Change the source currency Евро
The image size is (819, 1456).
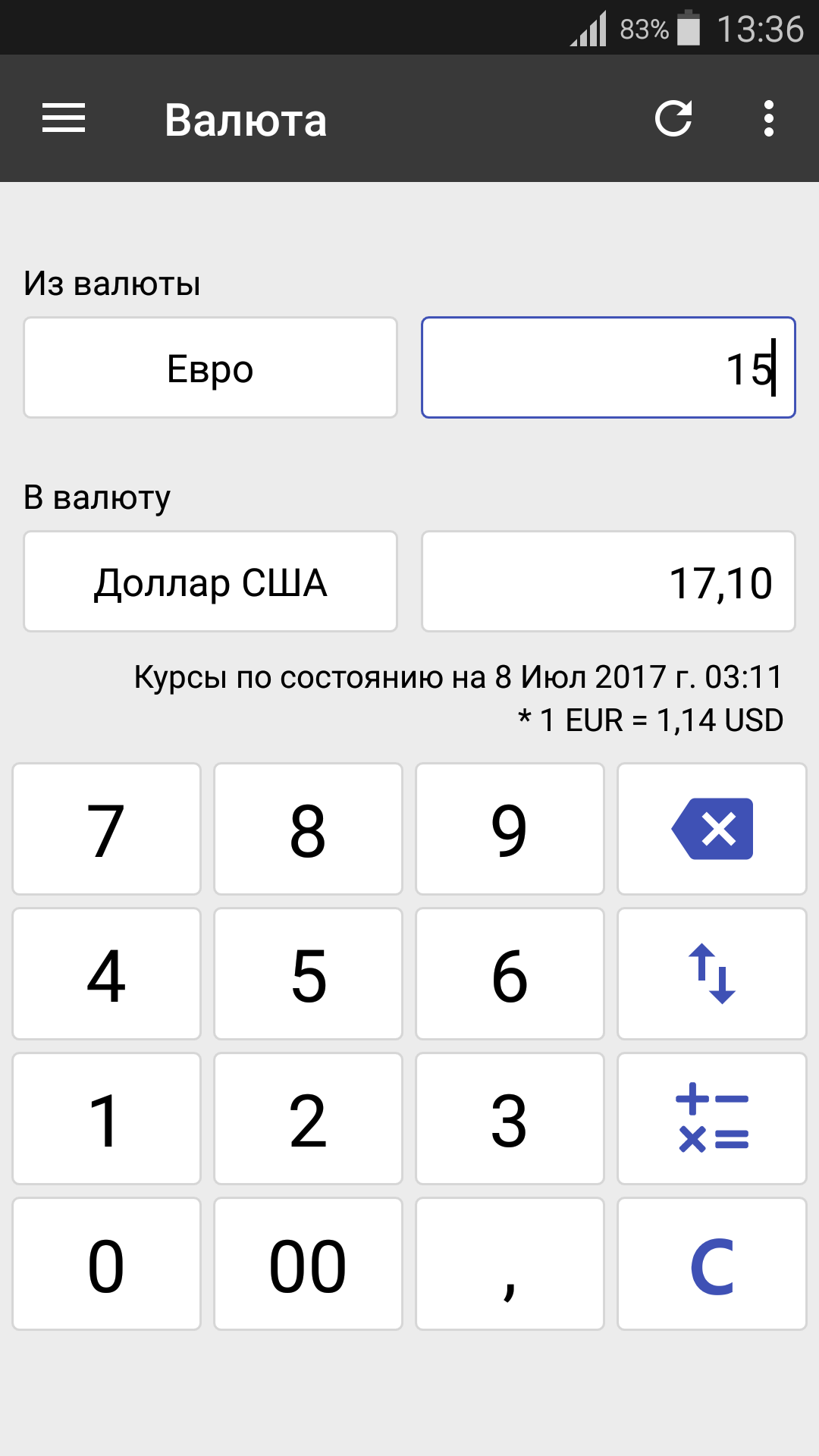[210, 368]
